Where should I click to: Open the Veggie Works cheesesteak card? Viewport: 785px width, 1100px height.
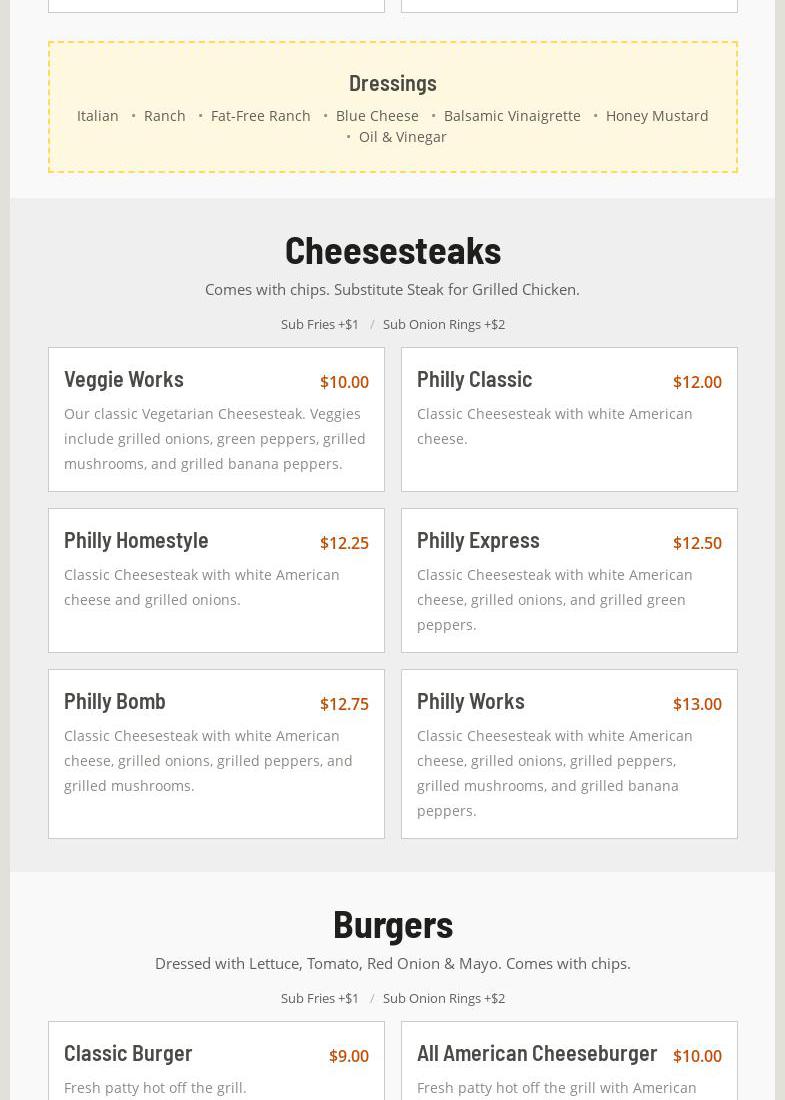(x=216, y=419)
